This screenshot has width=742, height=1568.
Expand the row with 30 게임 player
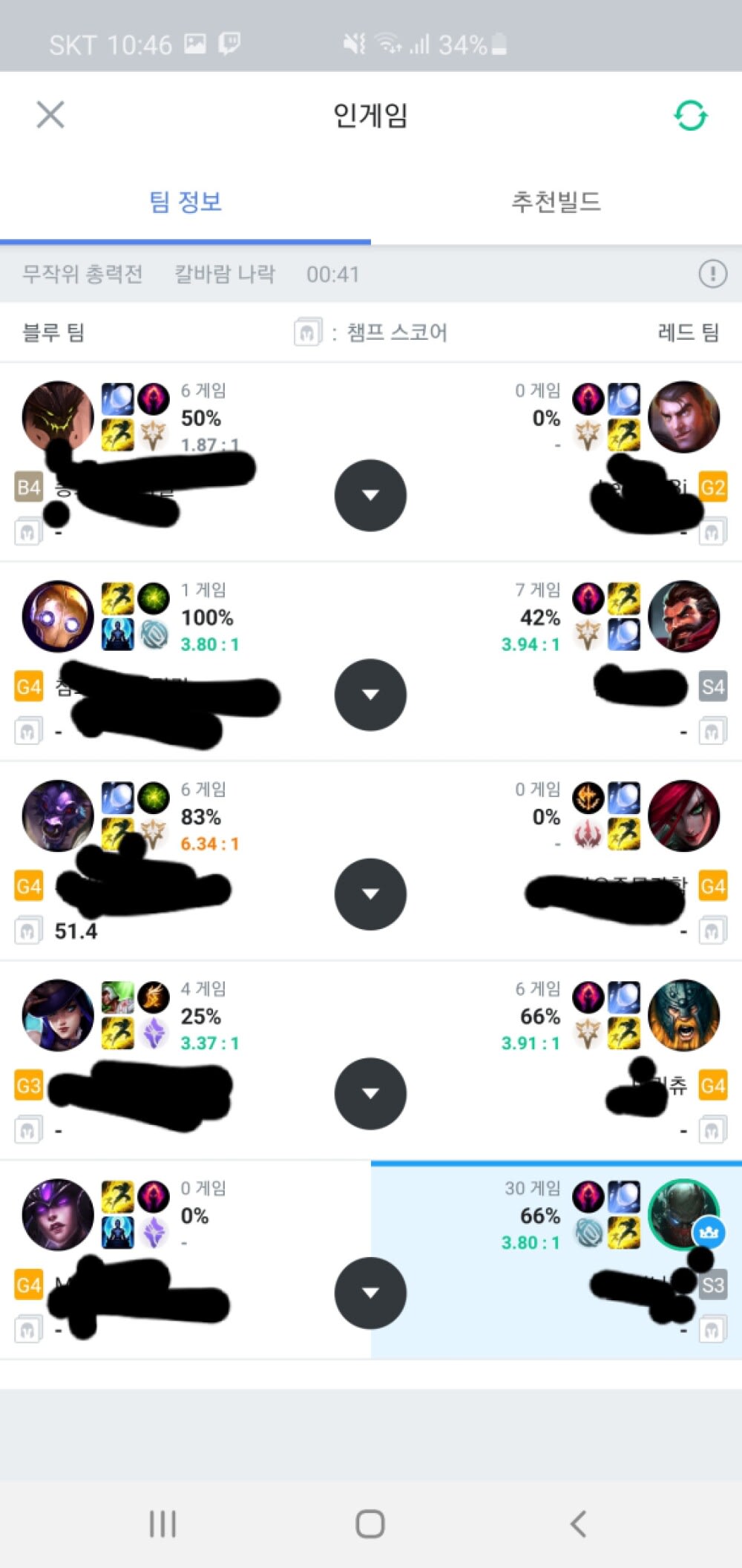tap(370, 1293)
